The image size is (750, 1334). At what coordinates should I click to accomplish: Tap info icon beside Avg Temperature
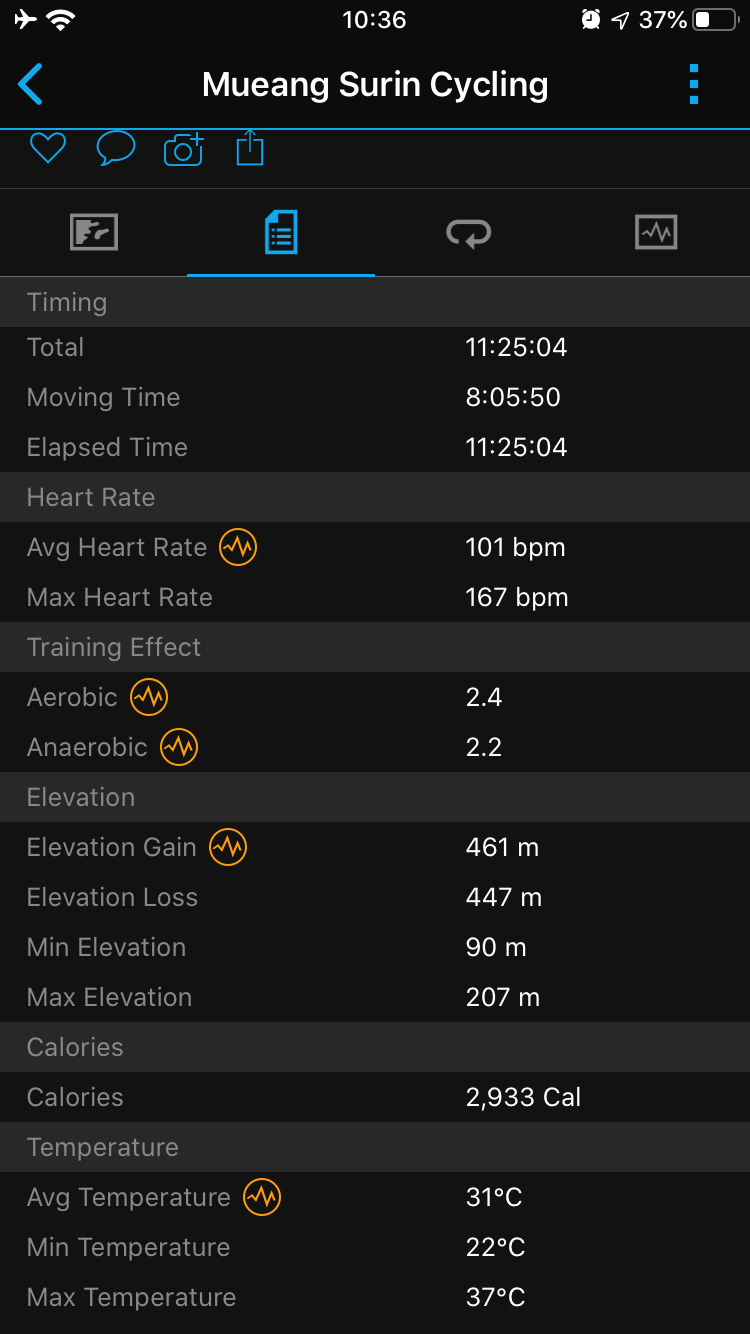(x=262, y=1197)
